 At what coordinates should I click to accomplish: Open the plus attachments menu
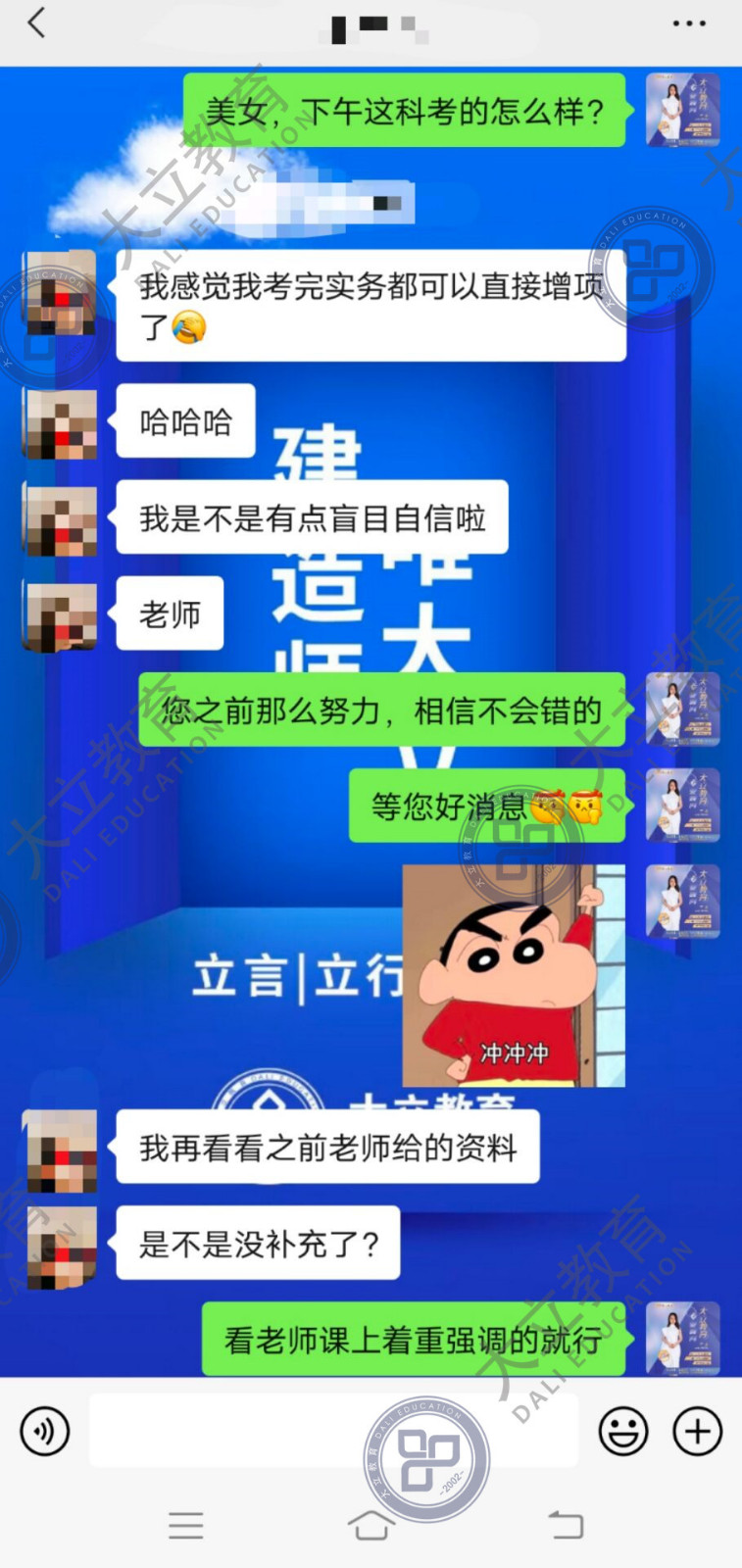coord(698,1431)
